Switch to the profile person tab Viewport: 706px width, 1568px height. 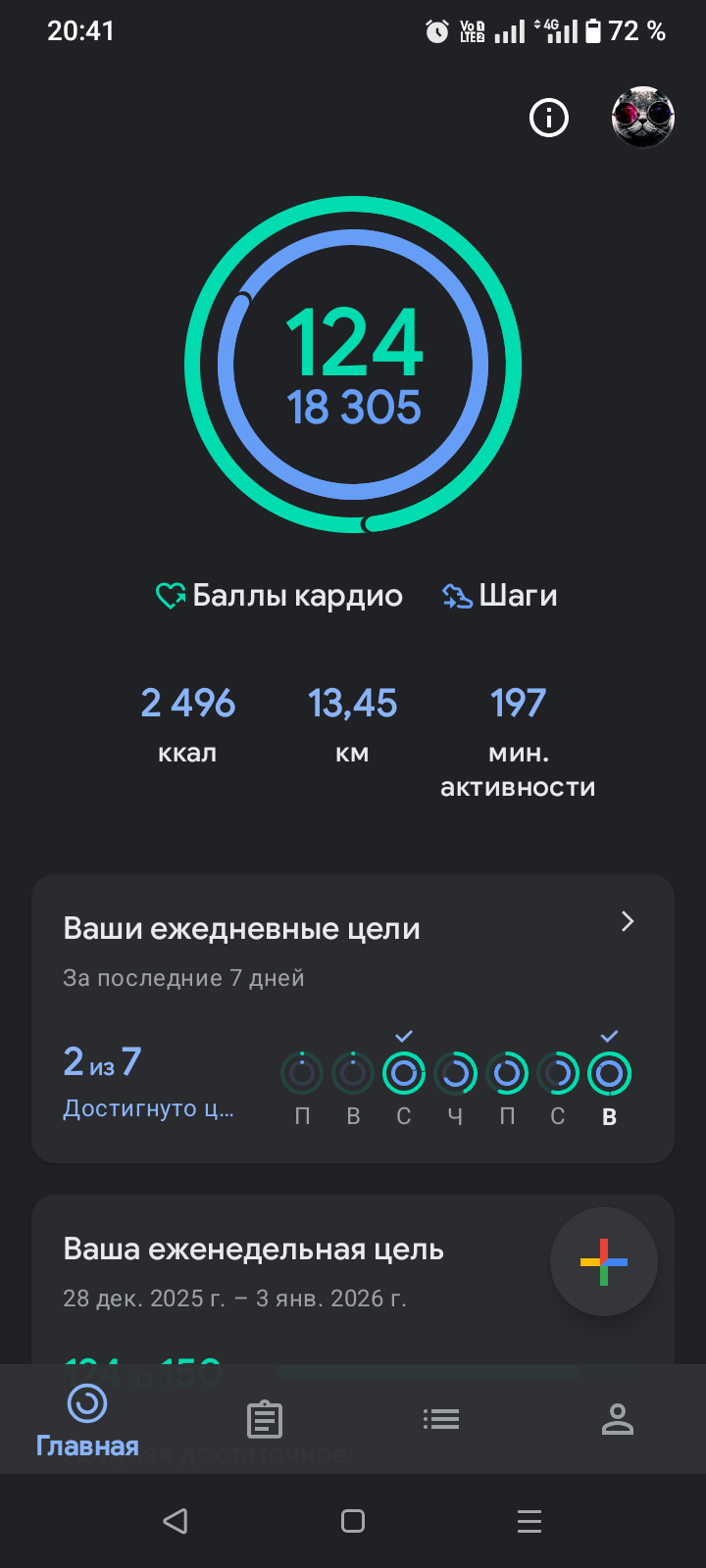pyautogui.click(x=618, y=1419)
